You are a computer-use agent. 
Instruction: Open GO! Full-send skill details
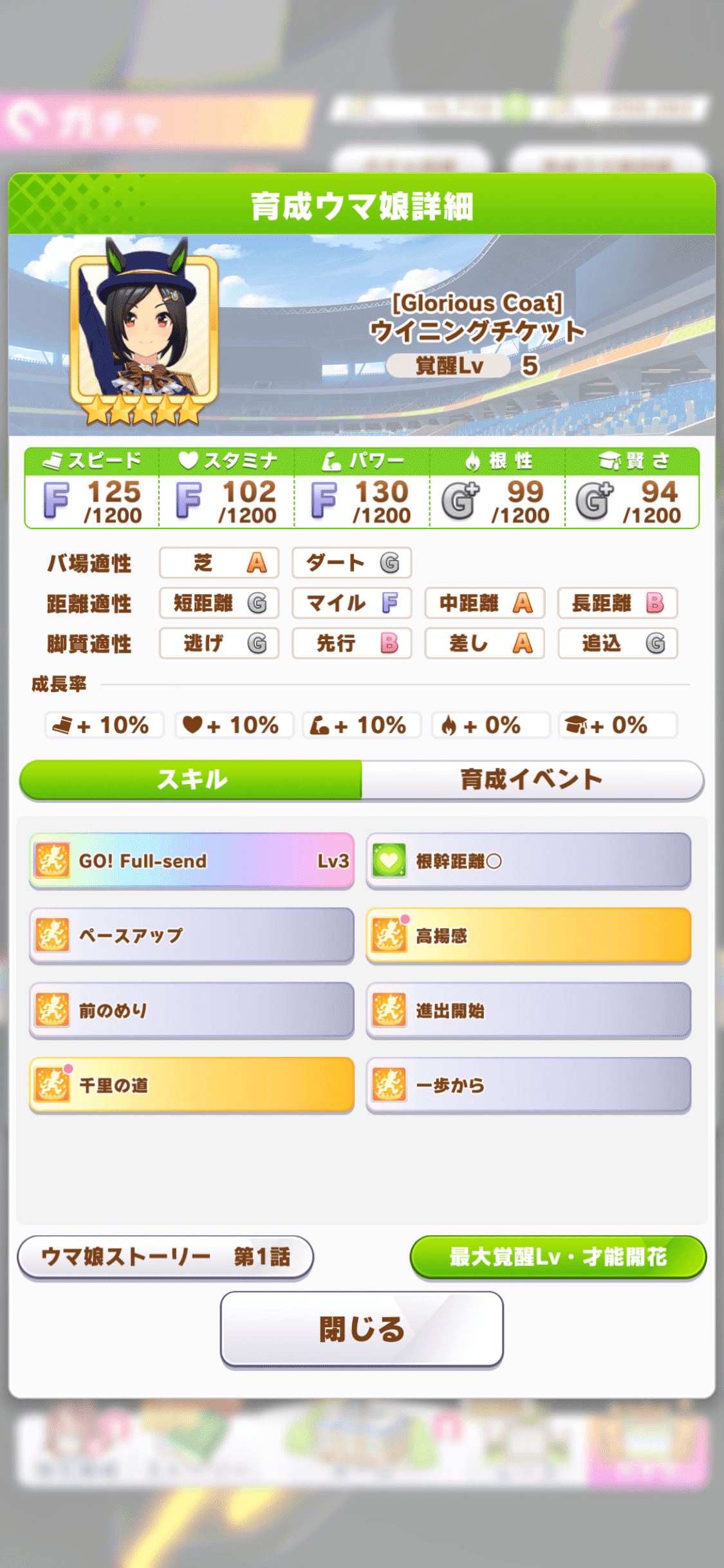[x=192, y=861]
